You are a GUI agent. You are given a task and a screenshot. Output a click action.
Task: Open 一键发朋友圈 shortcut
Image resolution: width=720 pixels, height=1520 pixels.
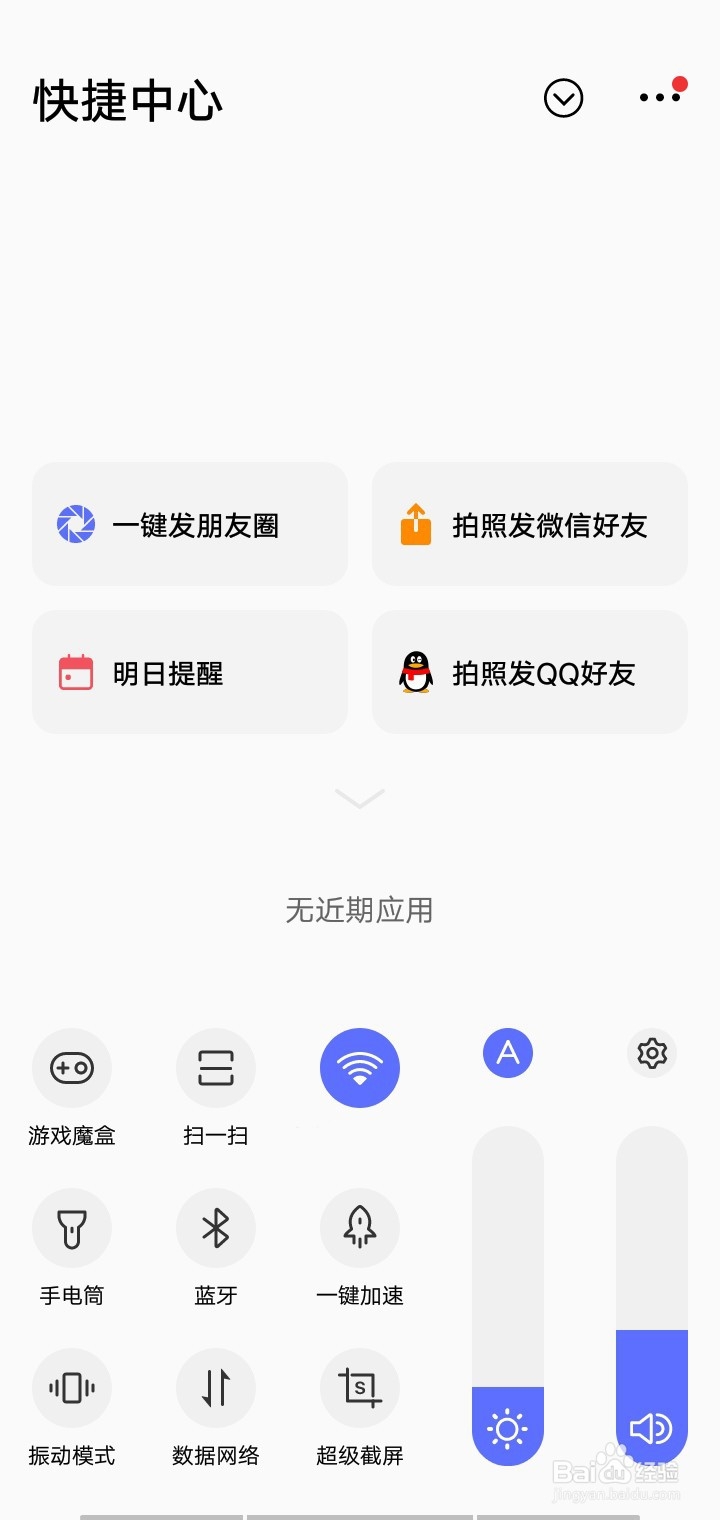pyautogui.click(x=190, y=524)
